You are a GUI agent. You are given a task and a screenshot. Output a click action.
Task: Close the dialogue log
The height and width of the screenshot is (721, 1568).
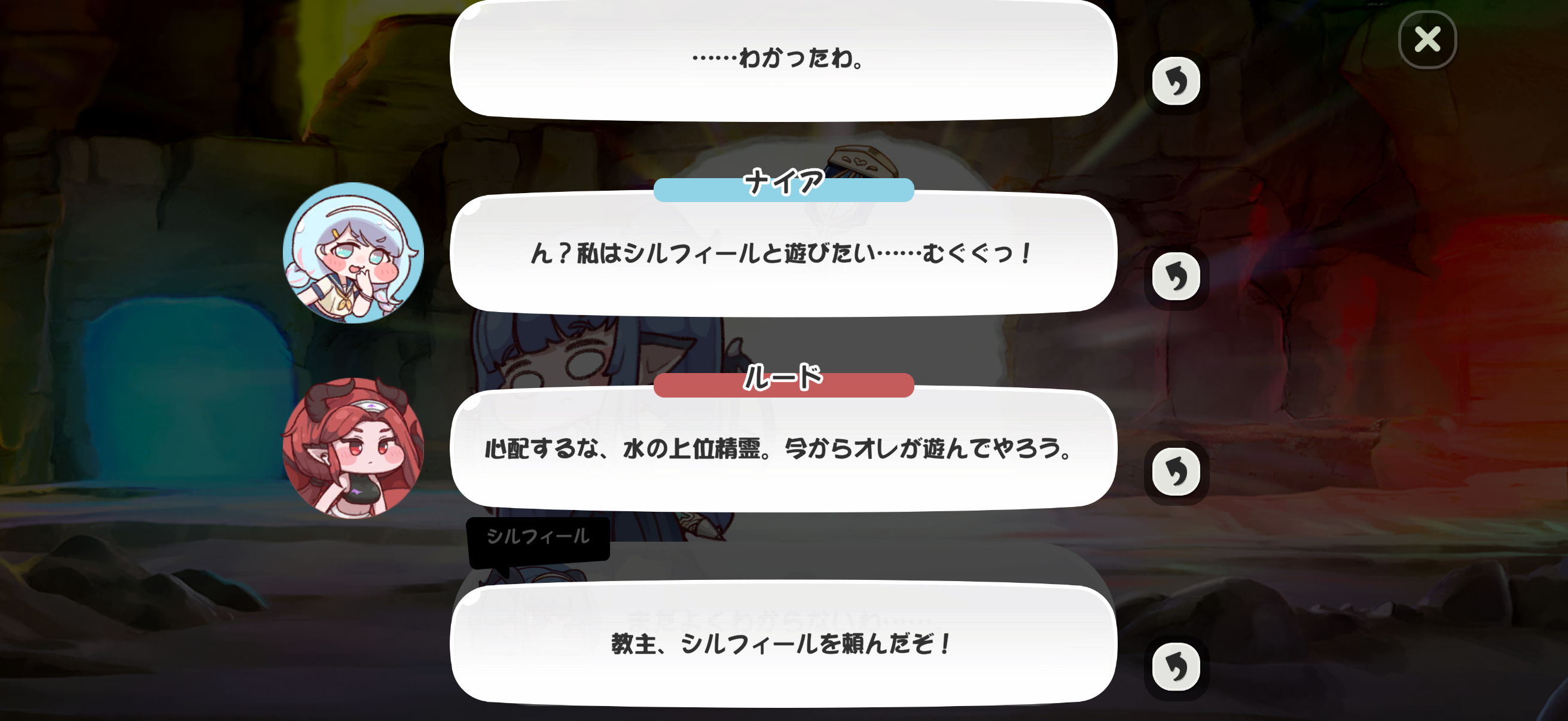[1427, 39]
